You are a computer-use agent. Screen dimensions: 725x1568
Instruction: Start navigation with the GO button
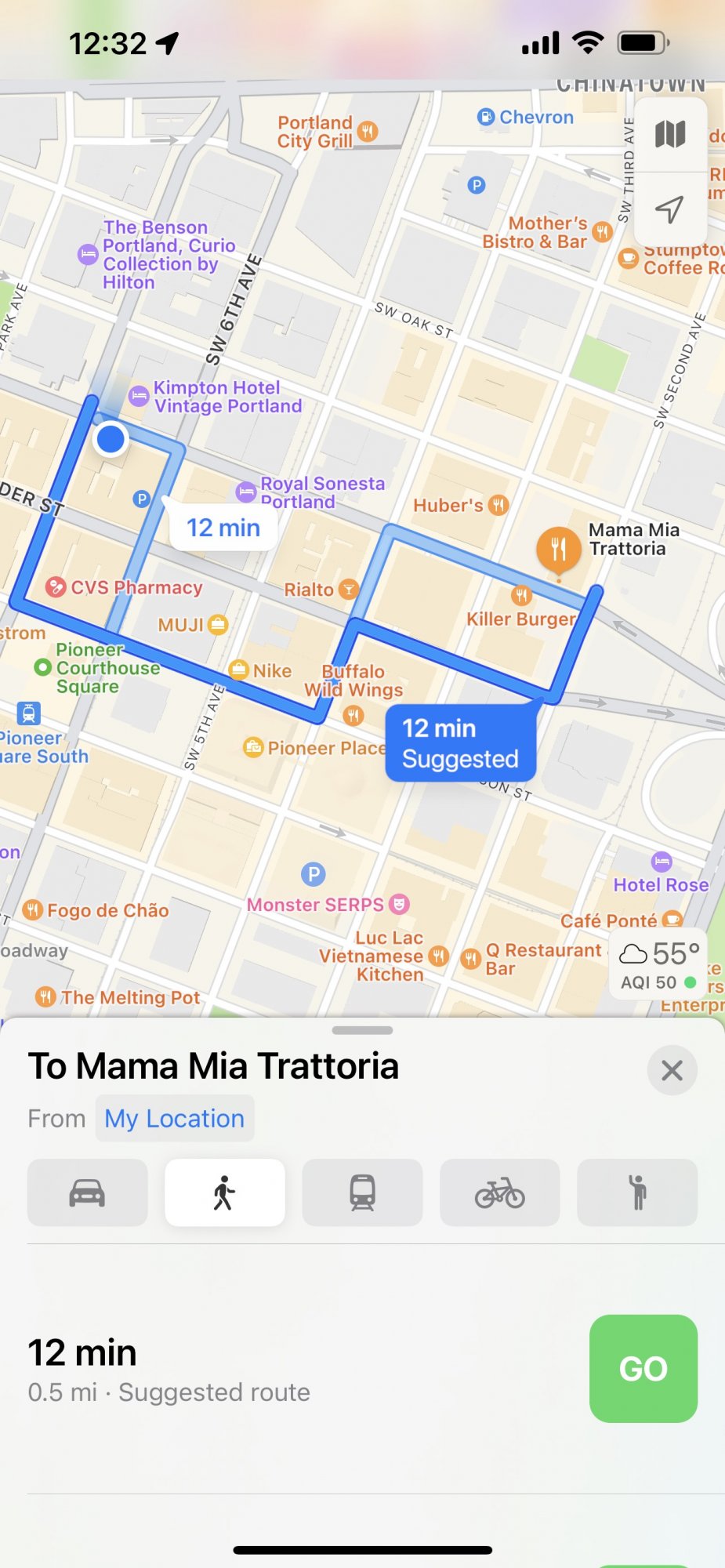click(x=643, y=1368)
